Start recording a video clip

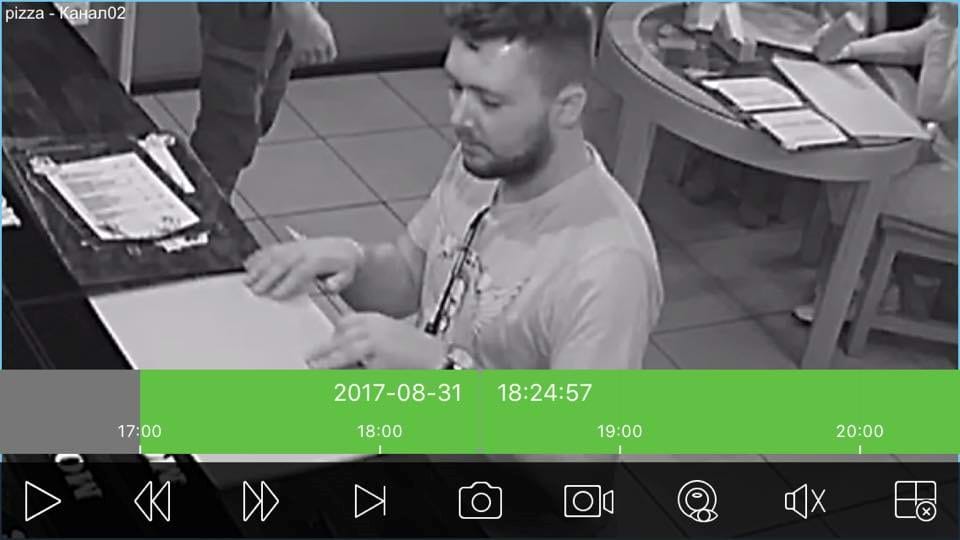tap(589, 500)
